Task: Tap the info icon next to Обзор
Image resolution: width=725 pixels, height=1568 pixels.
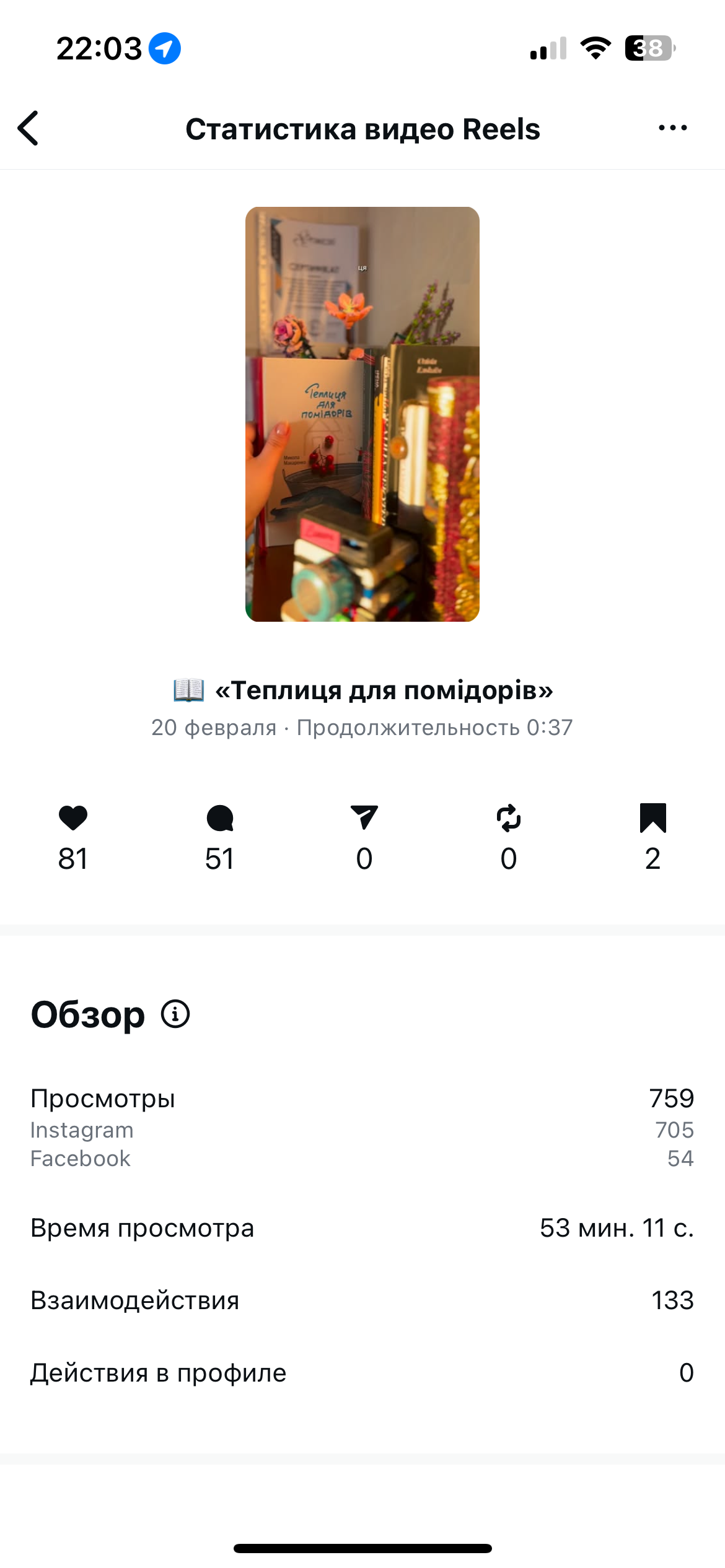Action: pos(175,1014)
